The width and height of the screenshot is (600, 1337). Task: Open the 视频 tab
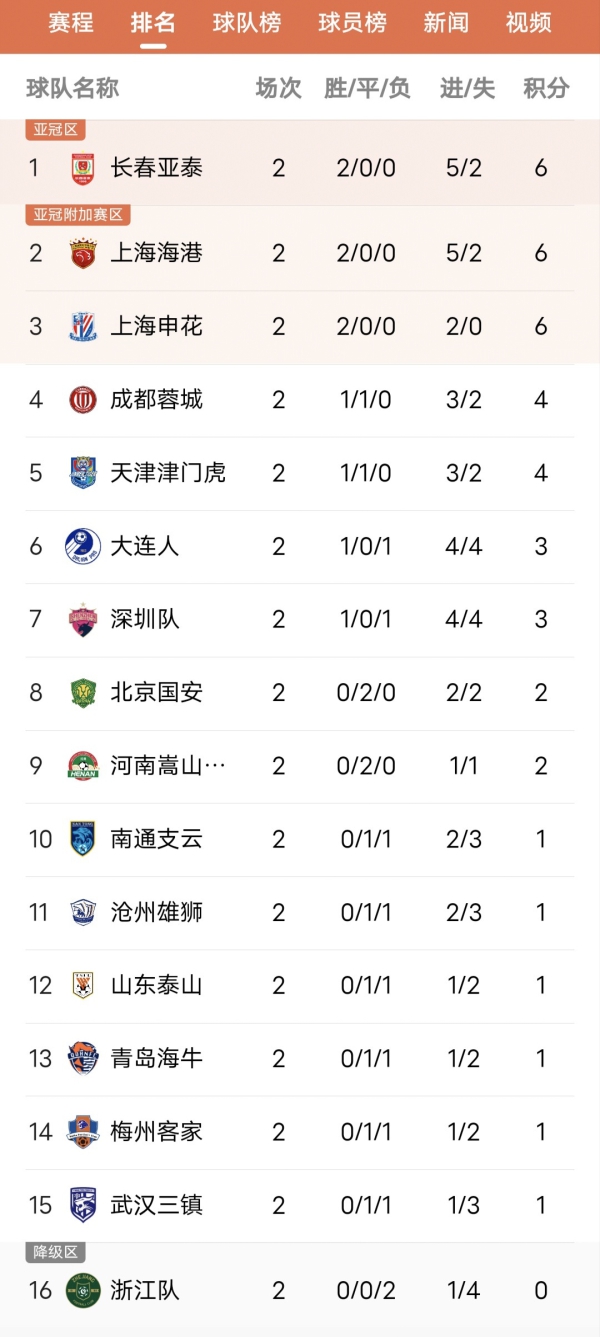click(x=529, y=22)
